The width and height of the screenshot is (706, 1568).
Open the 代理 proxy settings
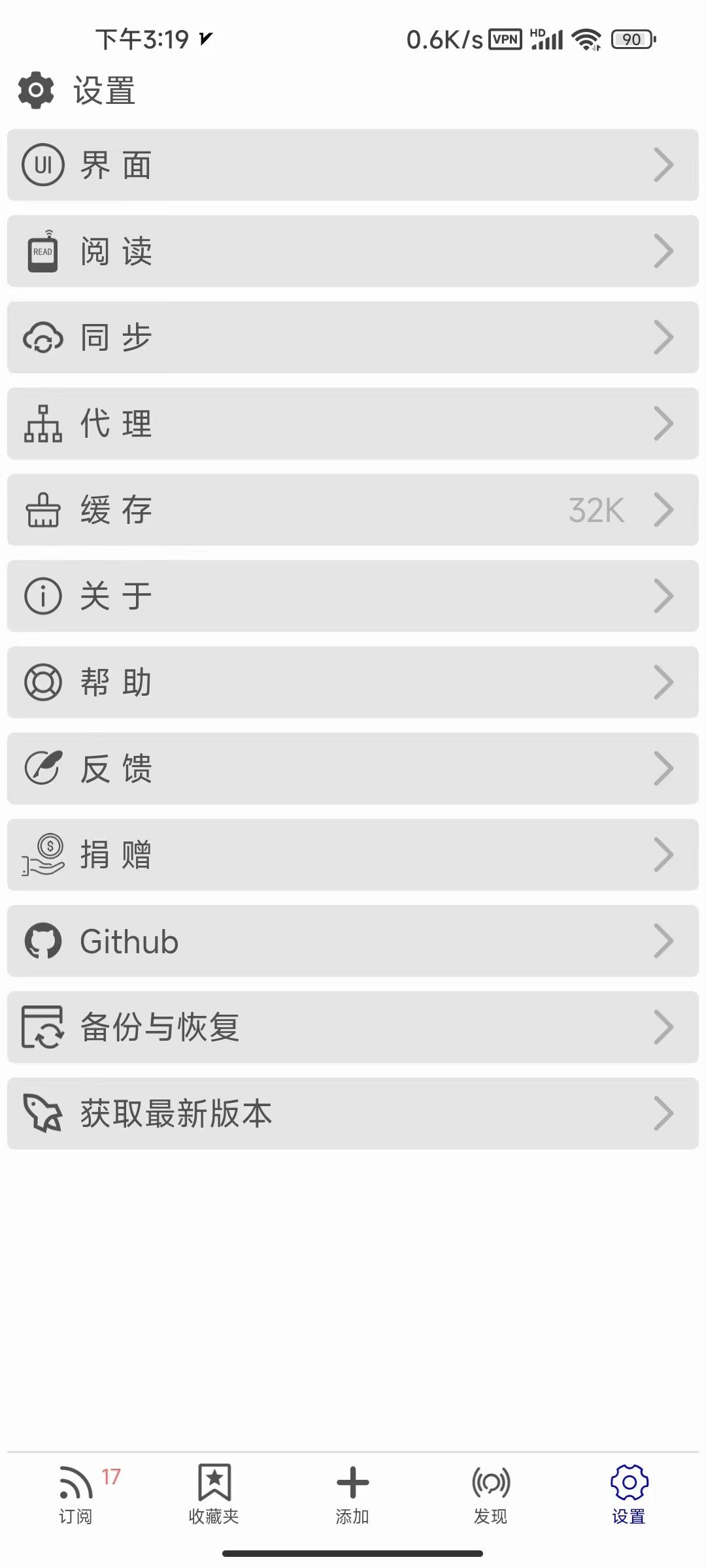(353, 423)
